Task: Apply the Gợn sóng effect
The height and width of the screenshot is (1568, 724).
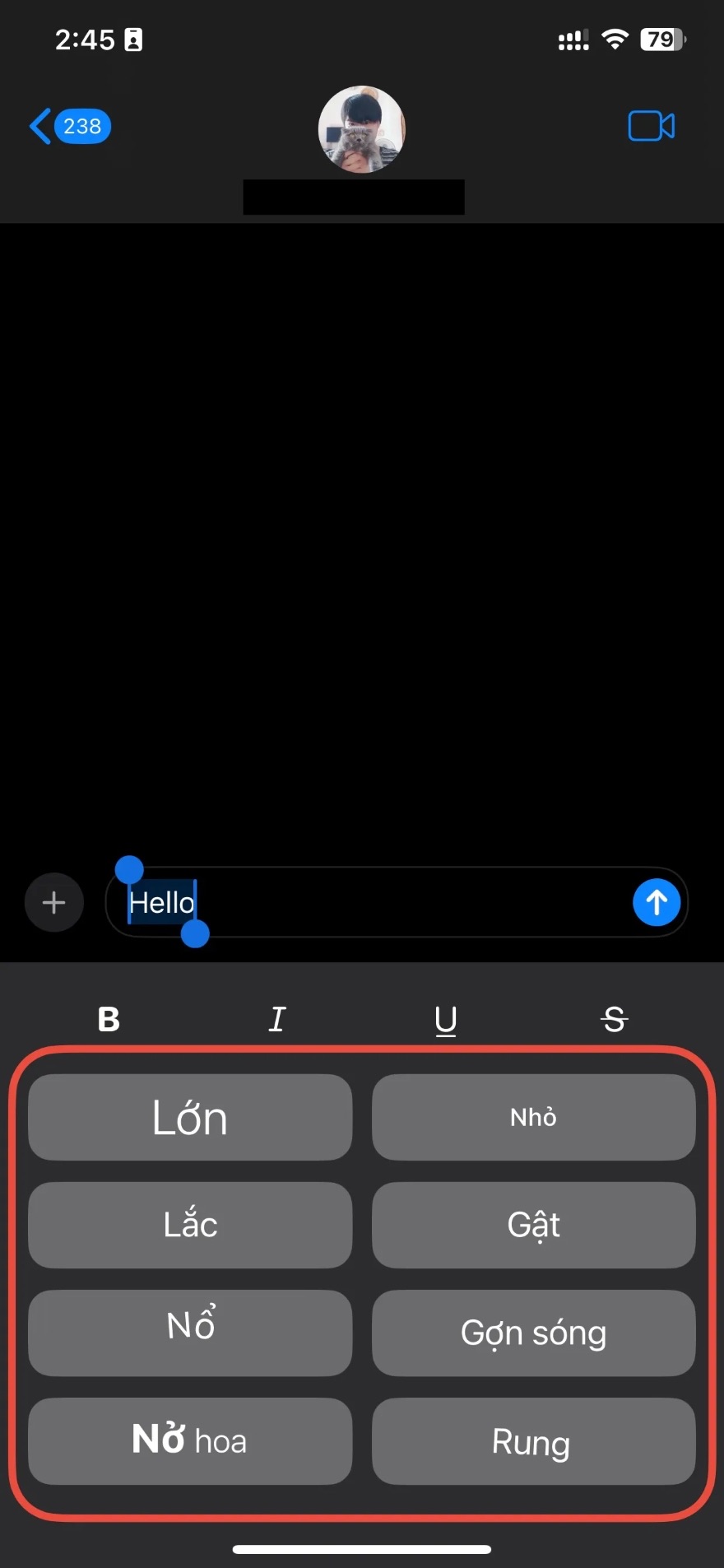Action: (x=533, y=1333)
